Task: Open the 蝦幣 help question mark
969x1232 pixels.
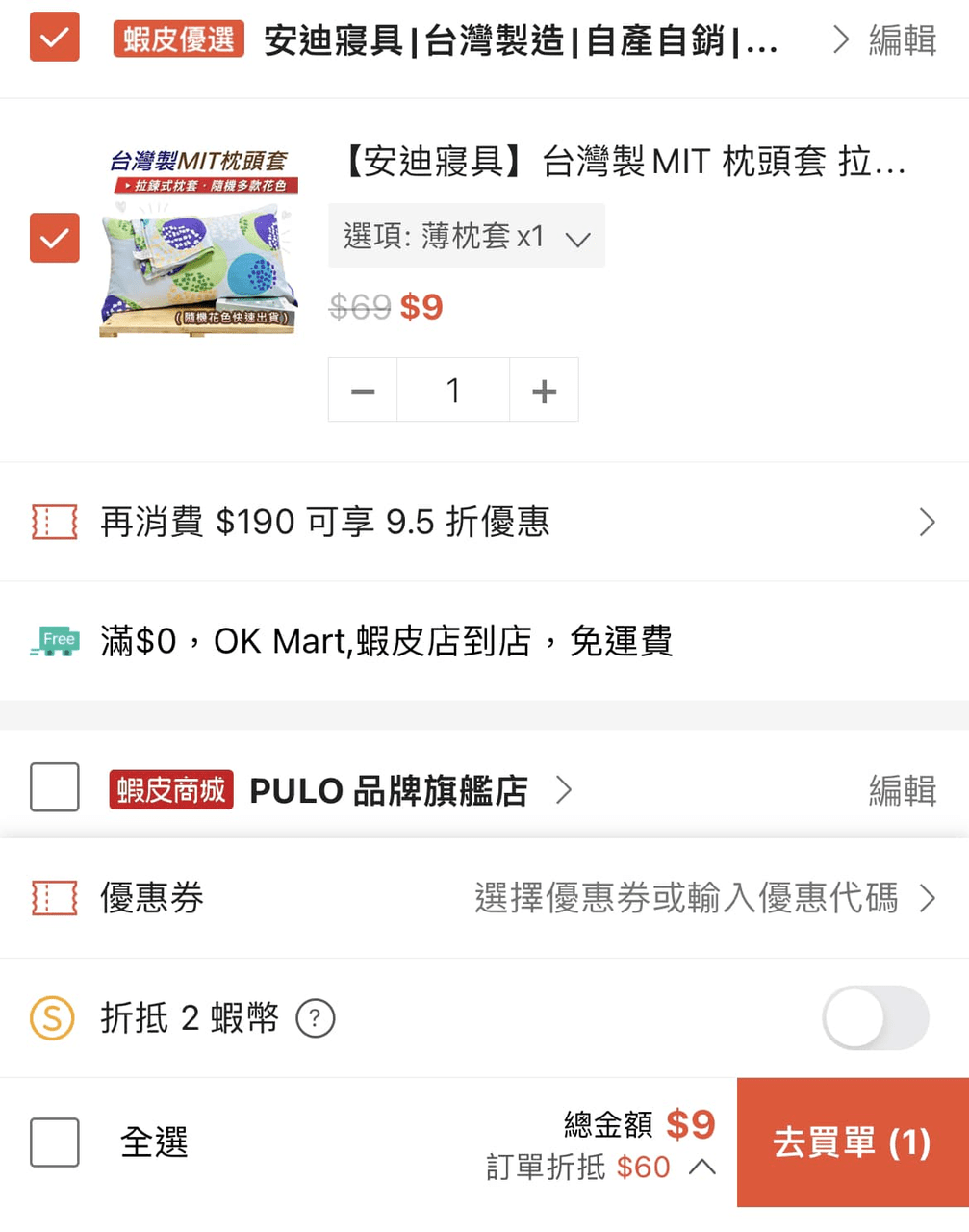Action: tap(318, 1017)
